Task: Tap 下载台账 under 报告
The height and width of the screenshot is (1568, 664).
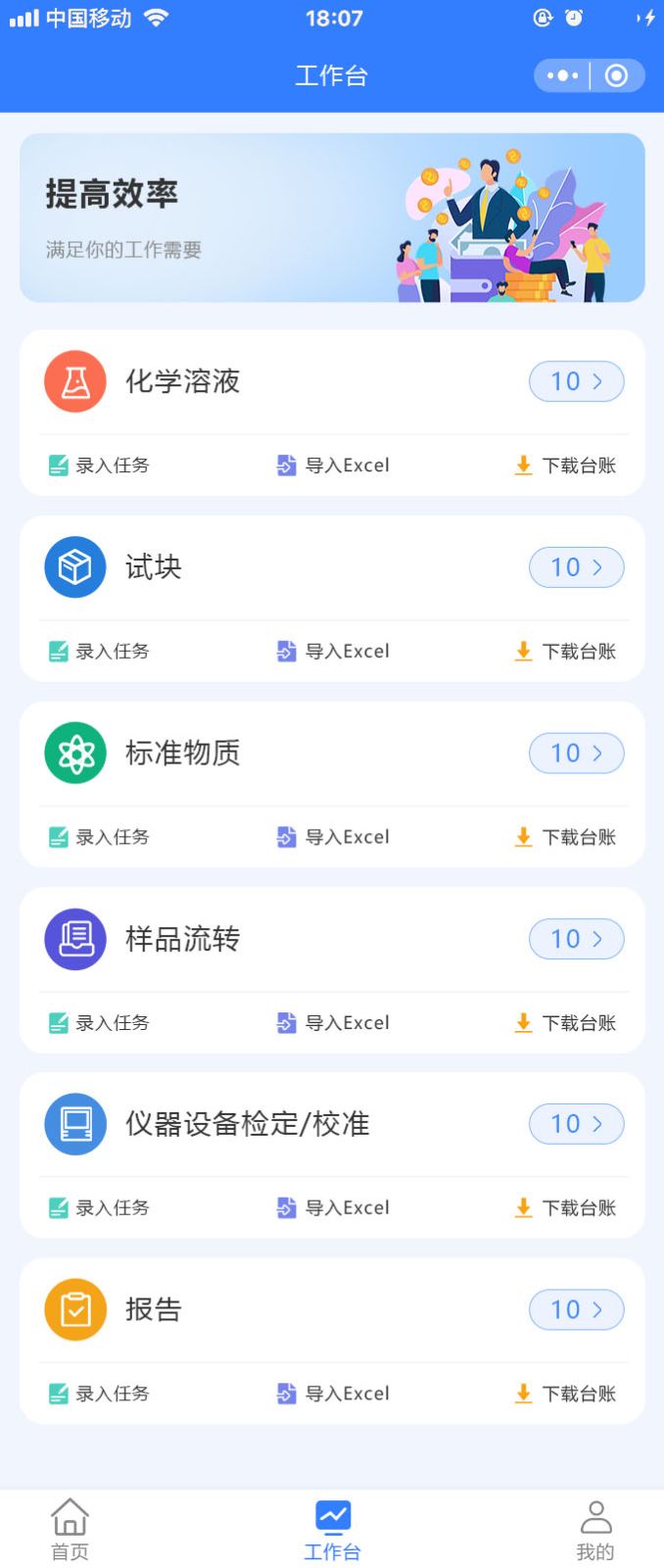Action: (x=566, y=1394)
